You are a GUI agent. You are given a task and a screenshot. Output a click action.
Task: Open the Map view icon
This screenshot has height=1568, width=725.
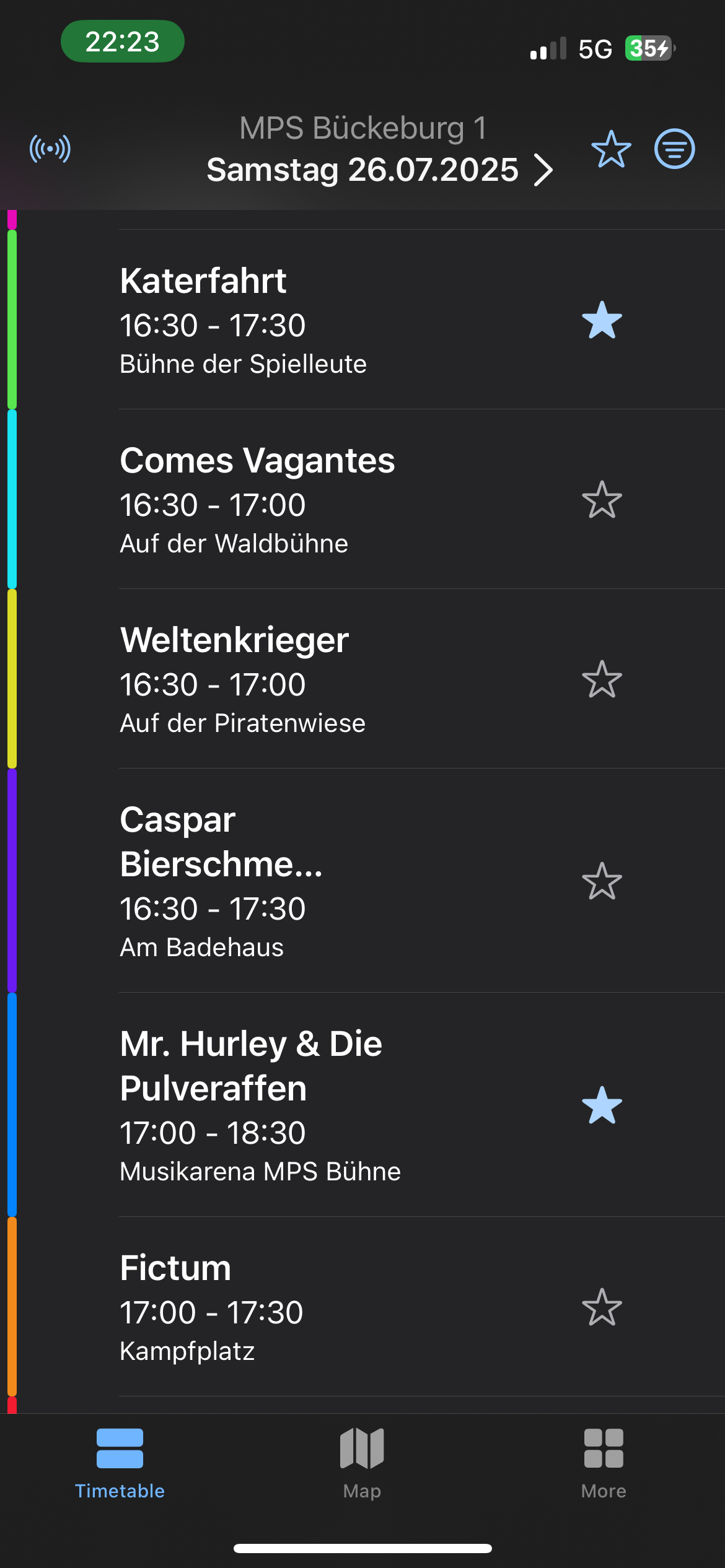(361, 1449)
